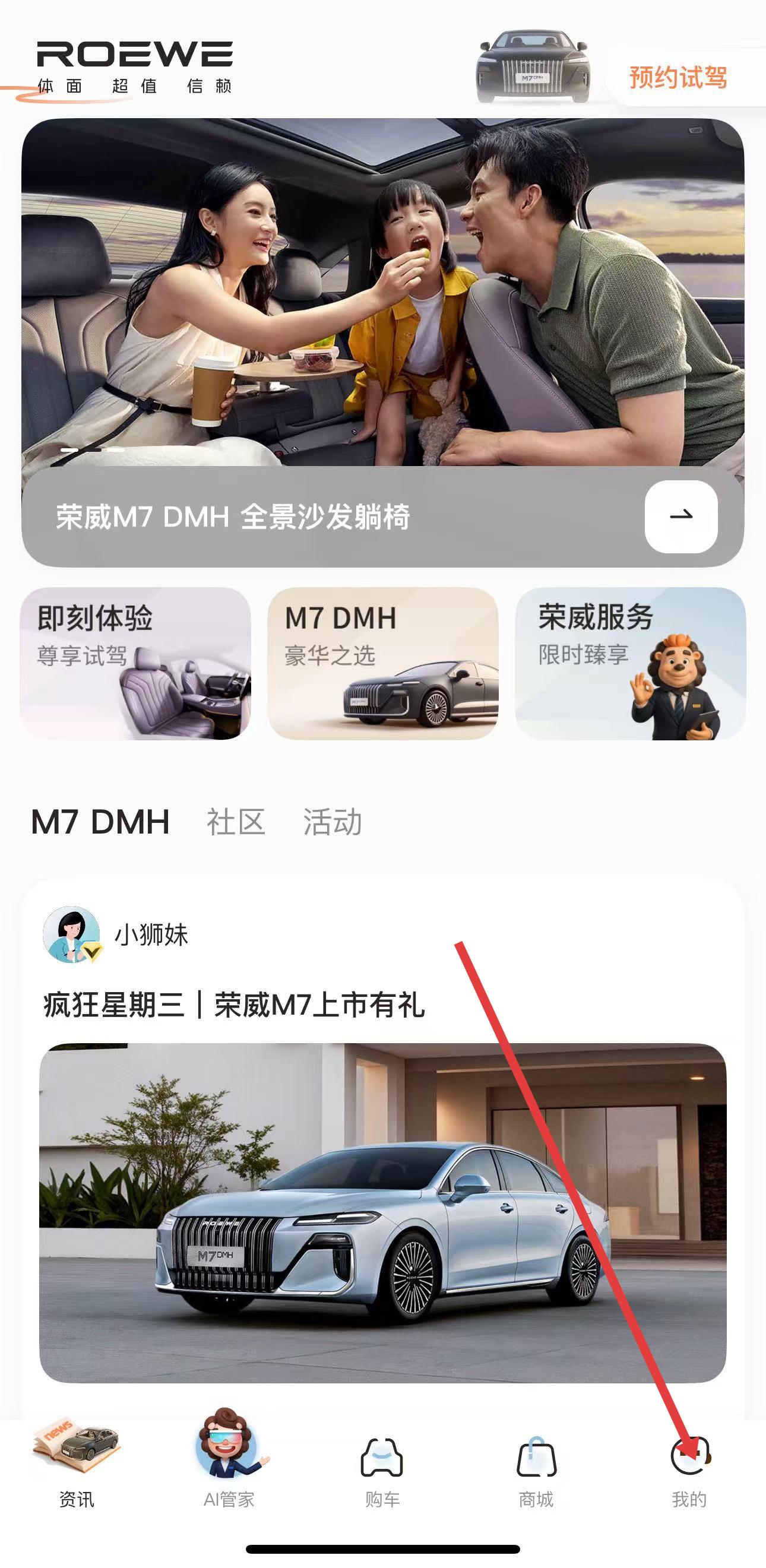Select the M7 DMH content tab
The image size is (766, 1568).
tap(100, 822)
